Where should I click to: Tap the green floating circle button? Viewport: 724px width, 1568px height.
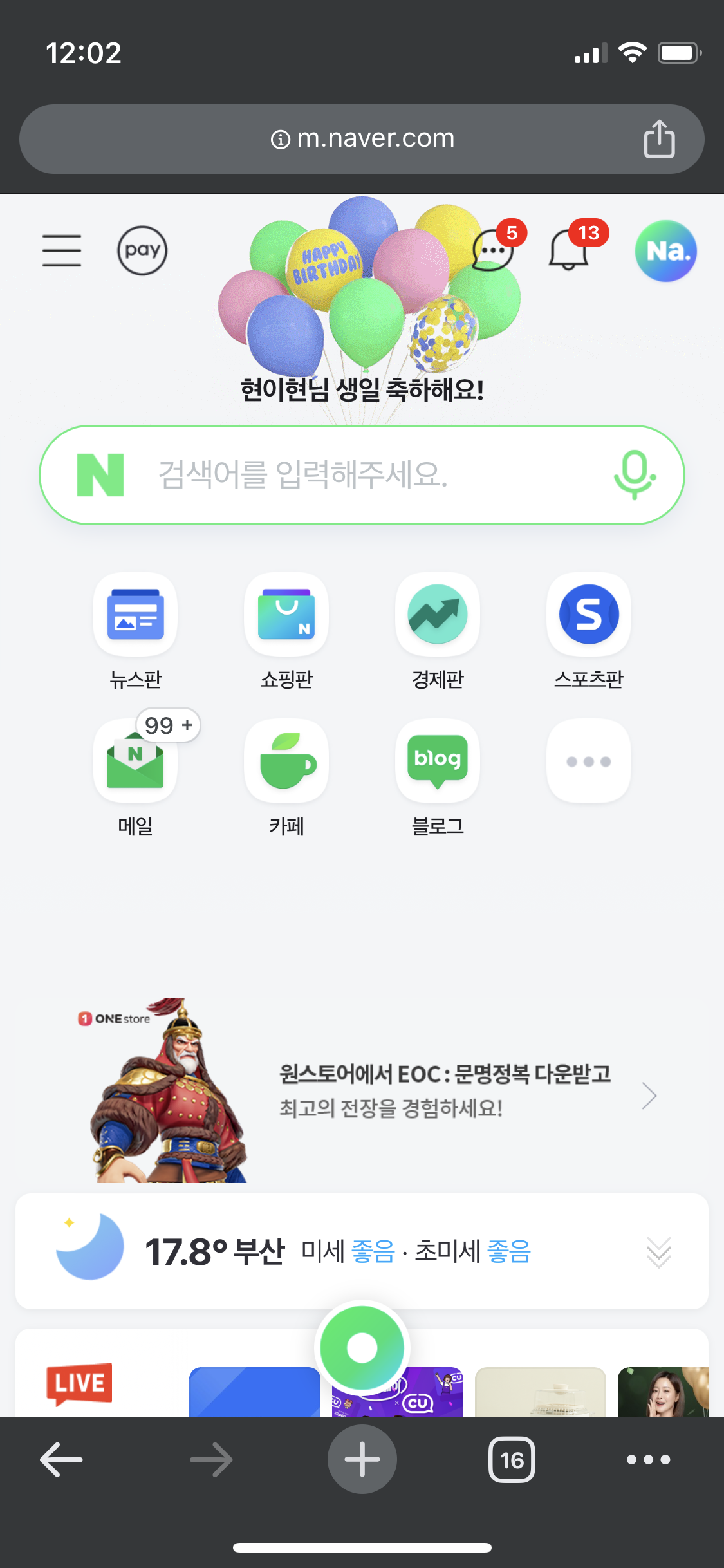[x=362, y=1347]
